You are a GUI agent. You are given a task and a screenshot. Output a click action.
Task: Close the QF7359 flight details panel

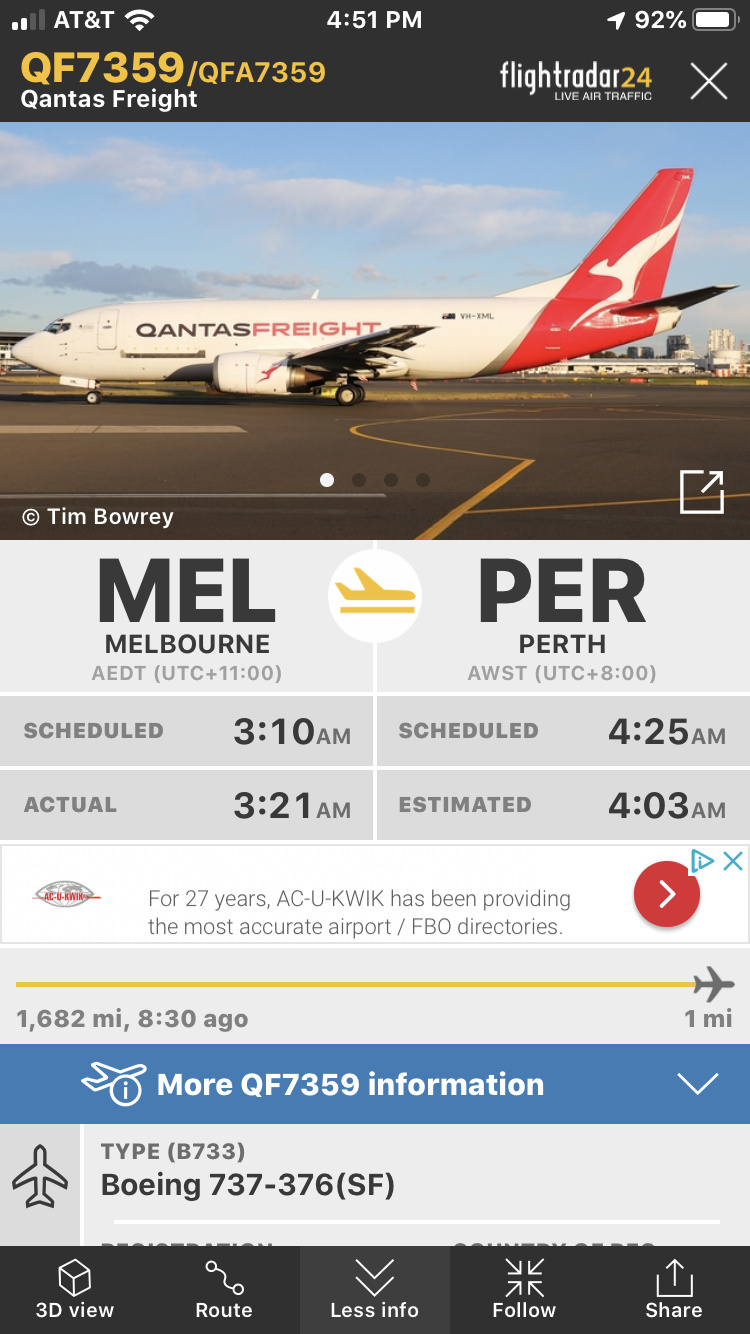click(708, 81)
